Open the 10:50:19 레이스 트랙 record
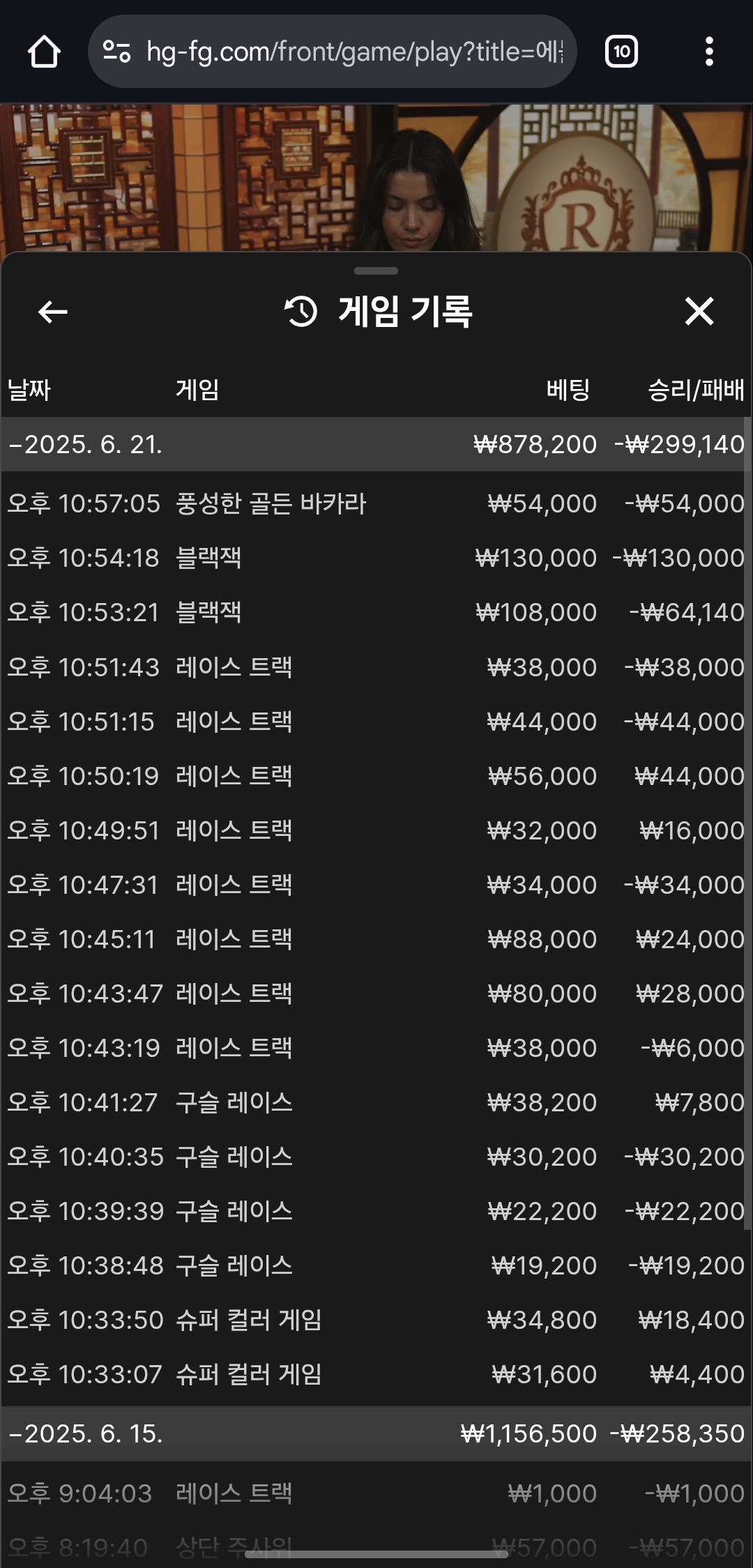Image resolution: width=753 pixels, height=1568 pixels. pos(376,776)
